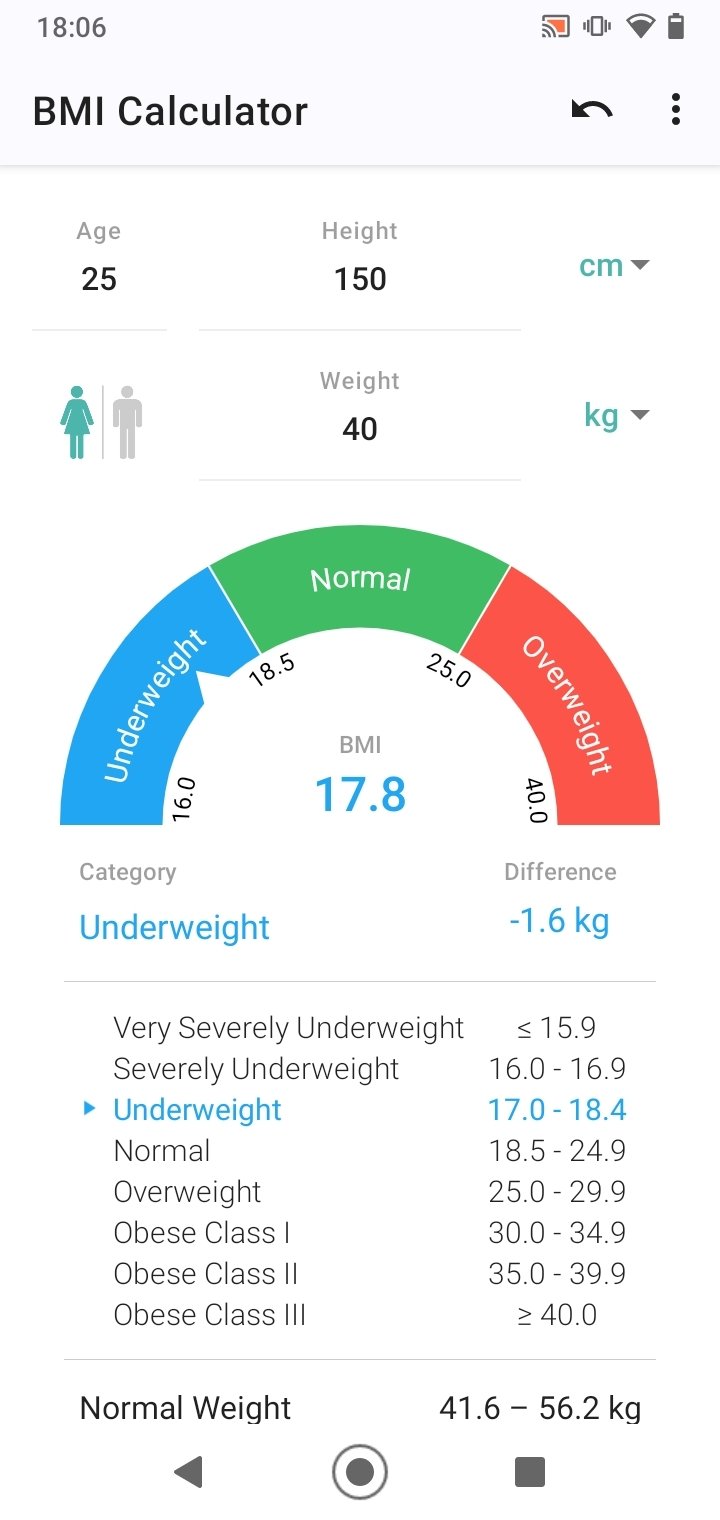Image resolution: width=720 pixels, height=1520 pixels.
Task: Tap the system home button
Action: click(x=360, y=1472)
